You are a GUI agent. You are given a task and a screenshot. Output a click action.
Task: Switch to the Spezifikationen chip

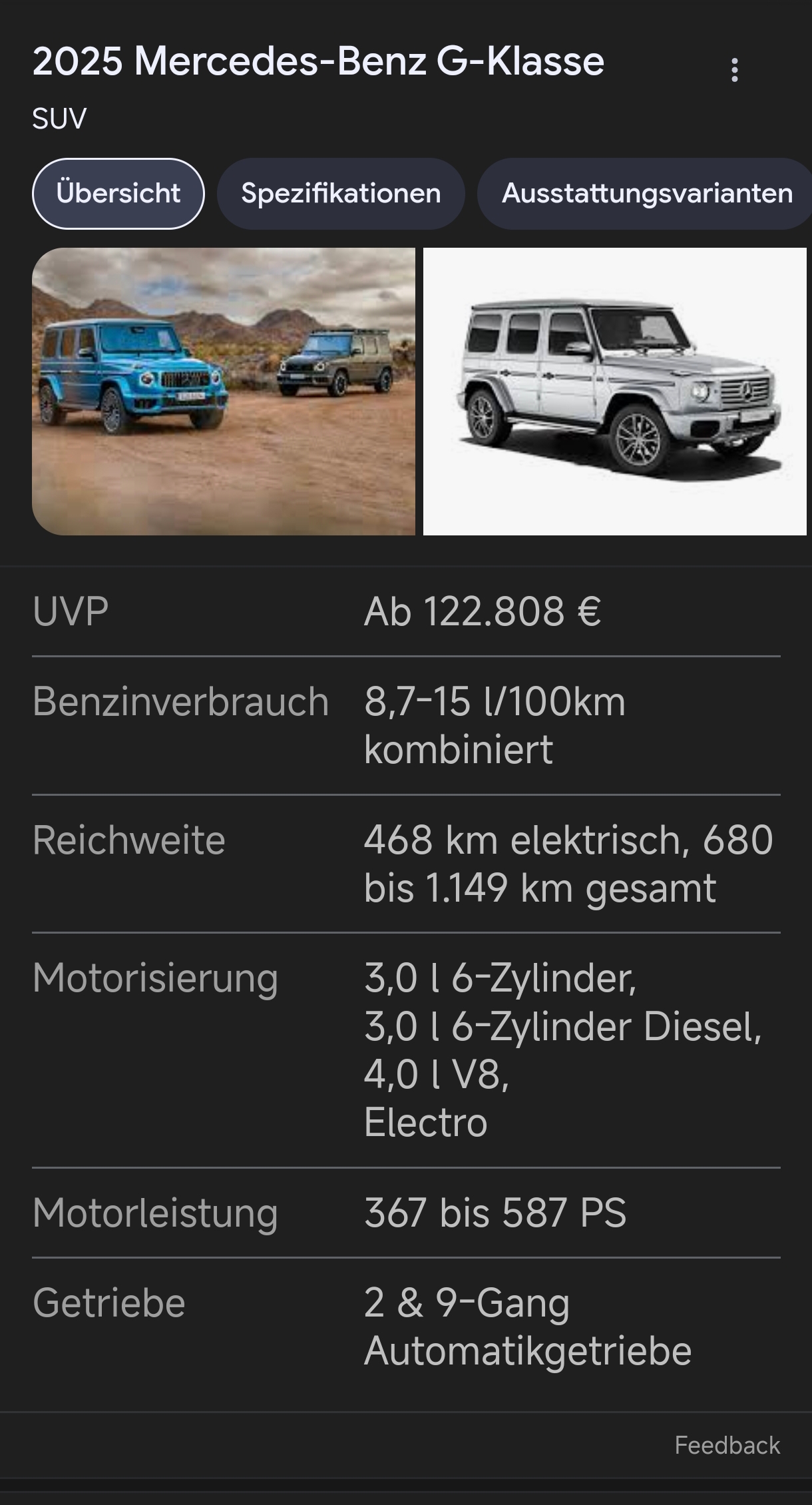[x=340, y=194]
